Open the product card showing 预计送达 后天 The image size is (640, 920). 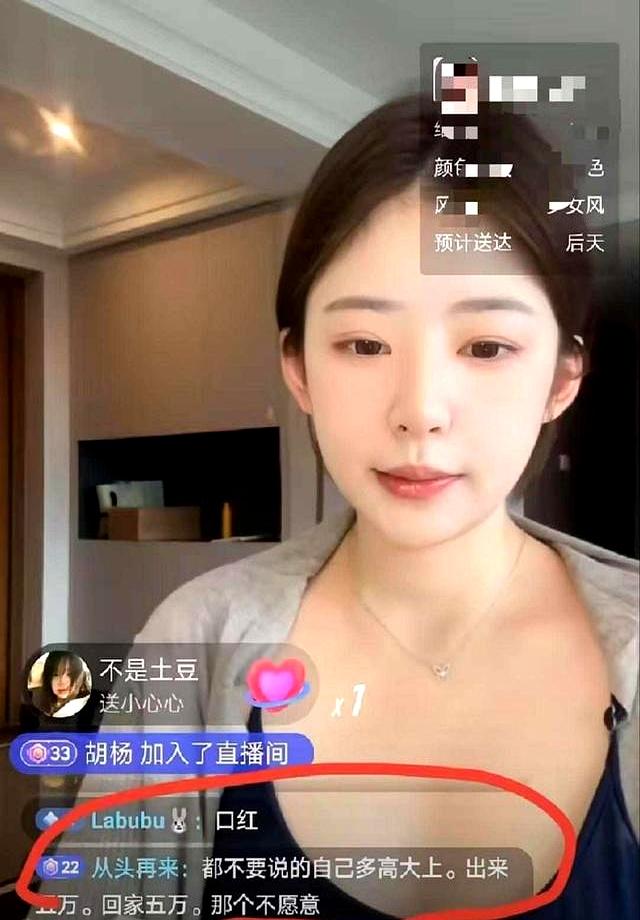(518, 158)
